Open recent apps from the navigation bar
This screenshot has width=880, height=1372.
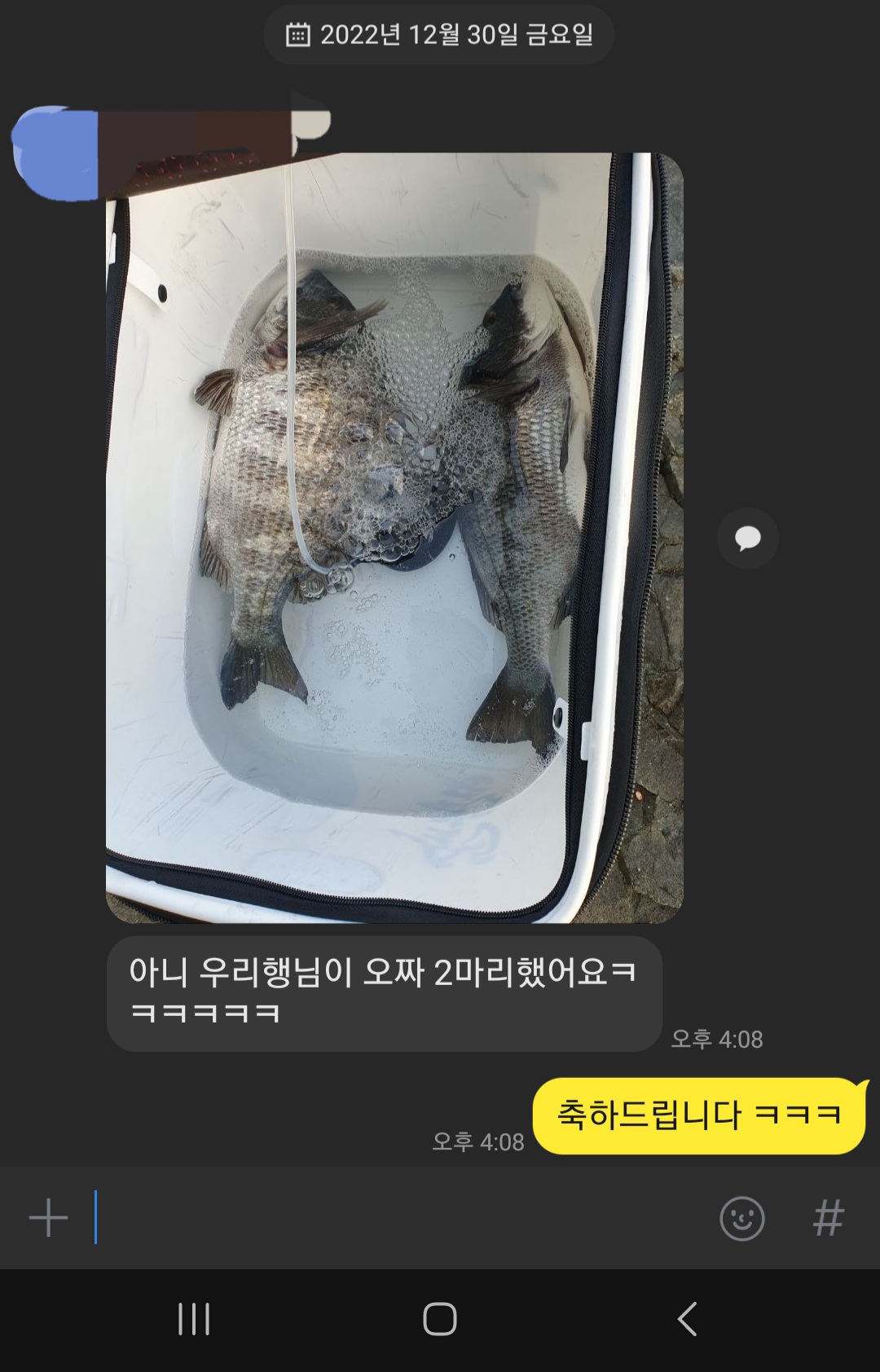[194, 1319]
